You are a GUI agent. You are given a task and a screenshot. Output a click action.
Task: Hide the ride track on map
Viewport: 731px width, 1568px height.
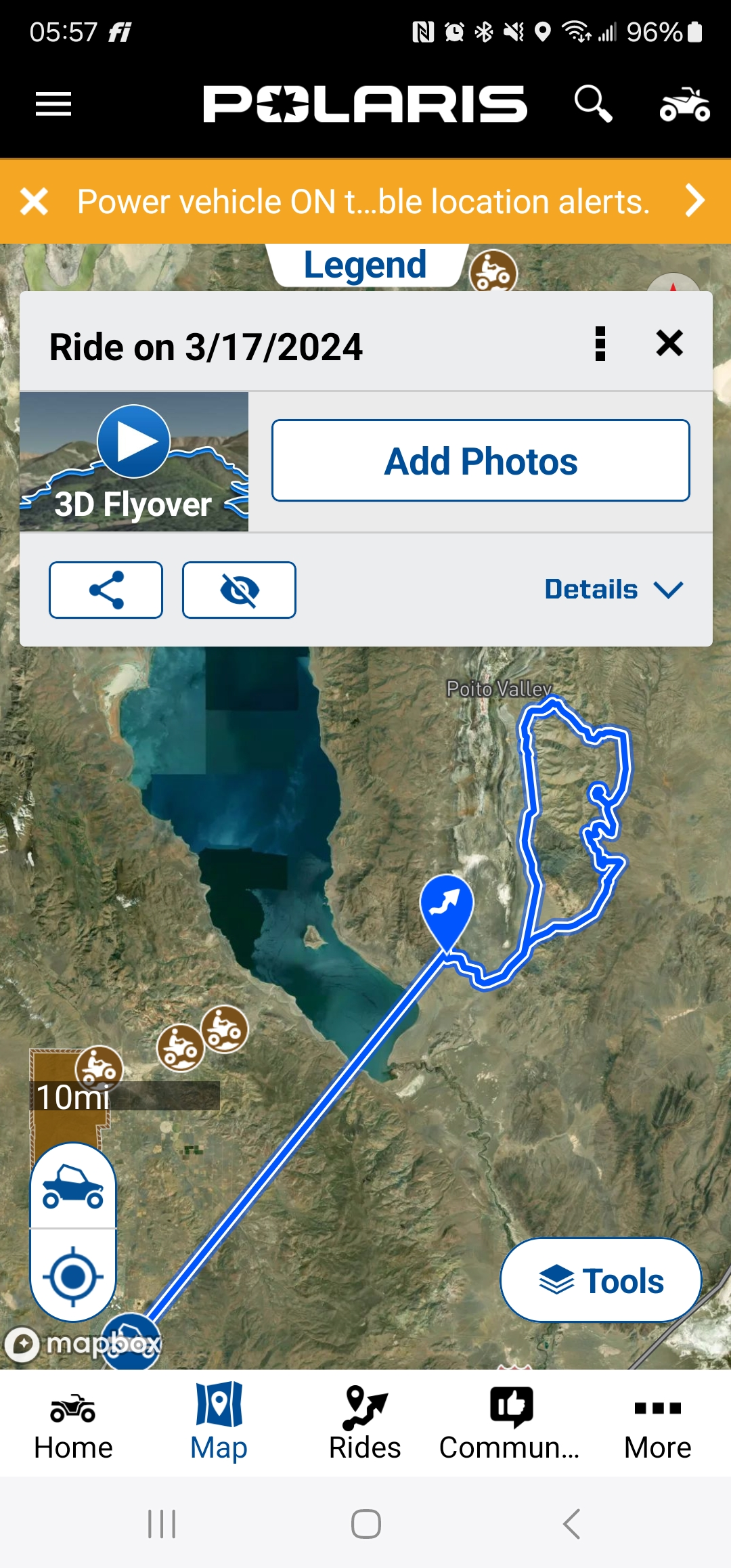click(239, 590)
